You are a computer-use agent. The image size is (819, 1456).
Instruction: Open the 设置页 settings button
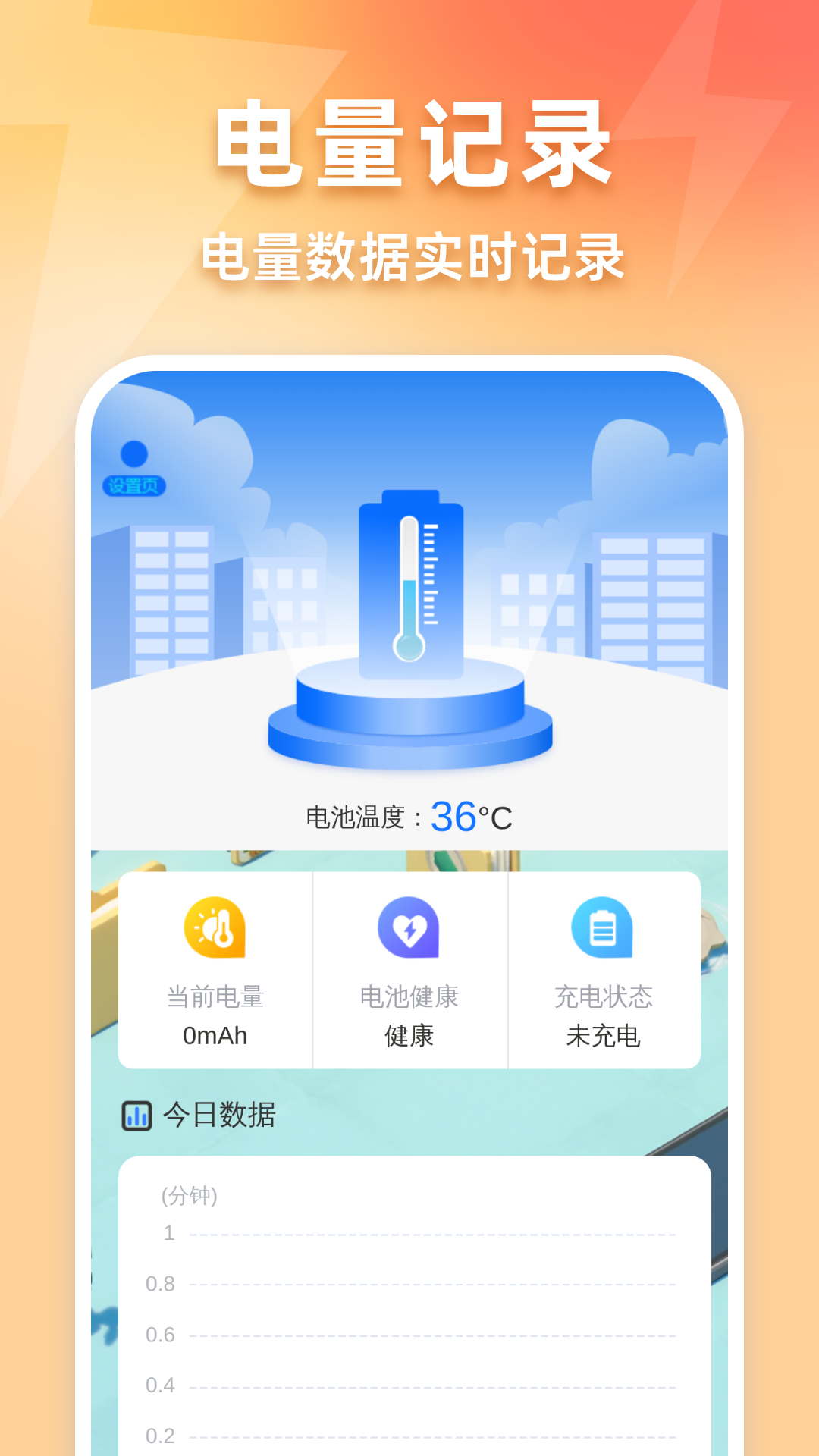tap(133, 486)
